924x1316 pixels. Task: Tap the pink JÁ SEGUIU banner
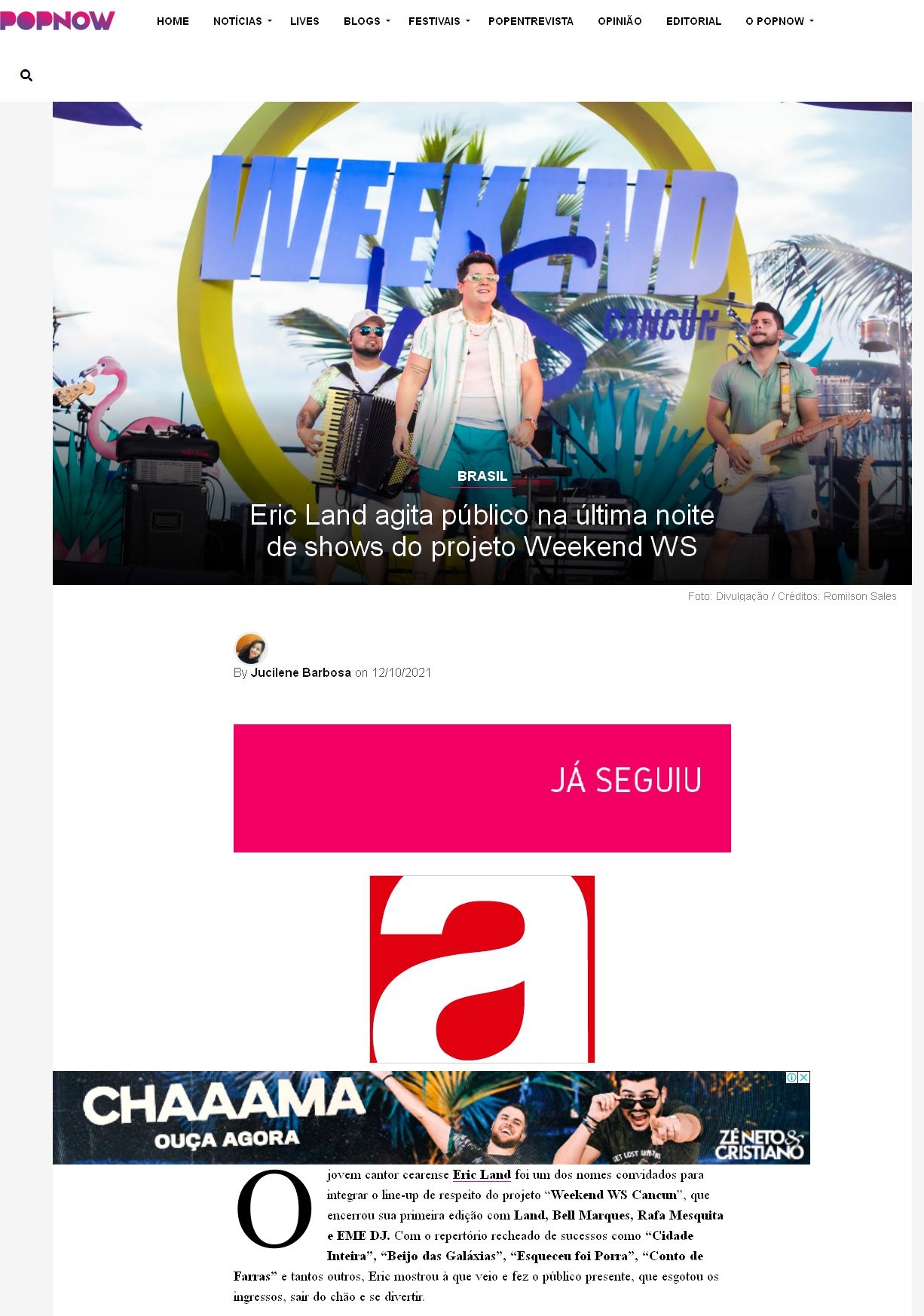482,788
